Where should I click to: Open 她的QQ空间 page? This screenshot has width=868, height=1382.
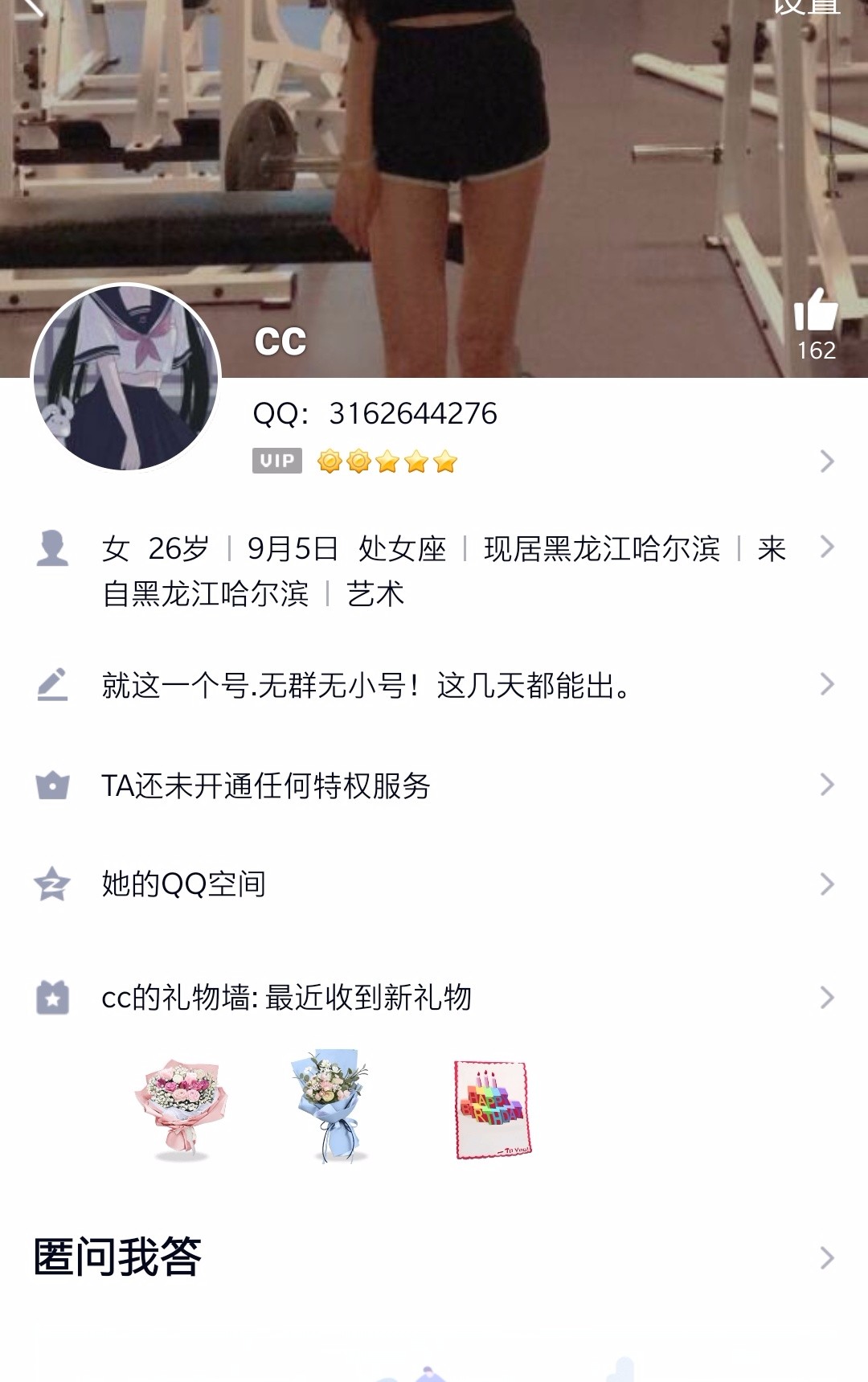coord(185,883)
